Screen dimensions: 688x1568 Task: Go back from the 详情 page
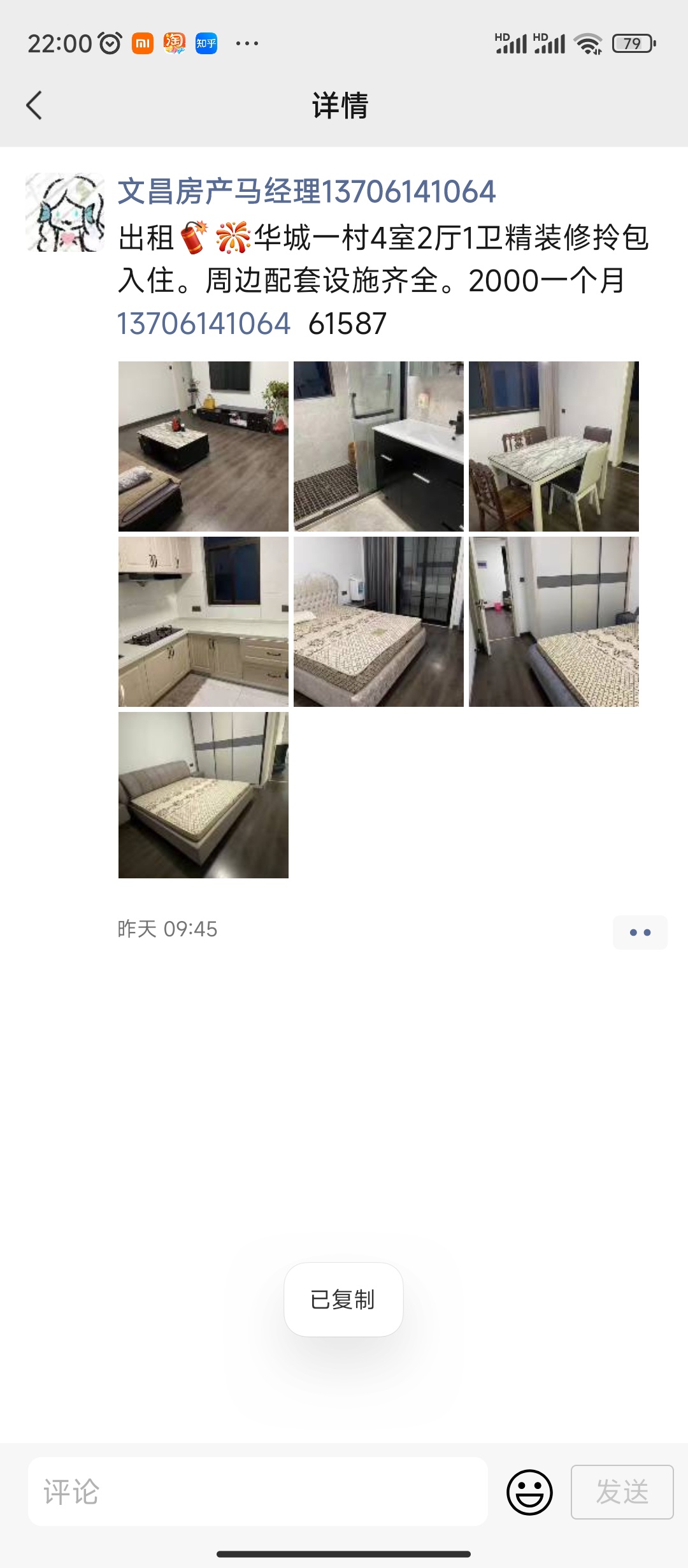[34, 105]
